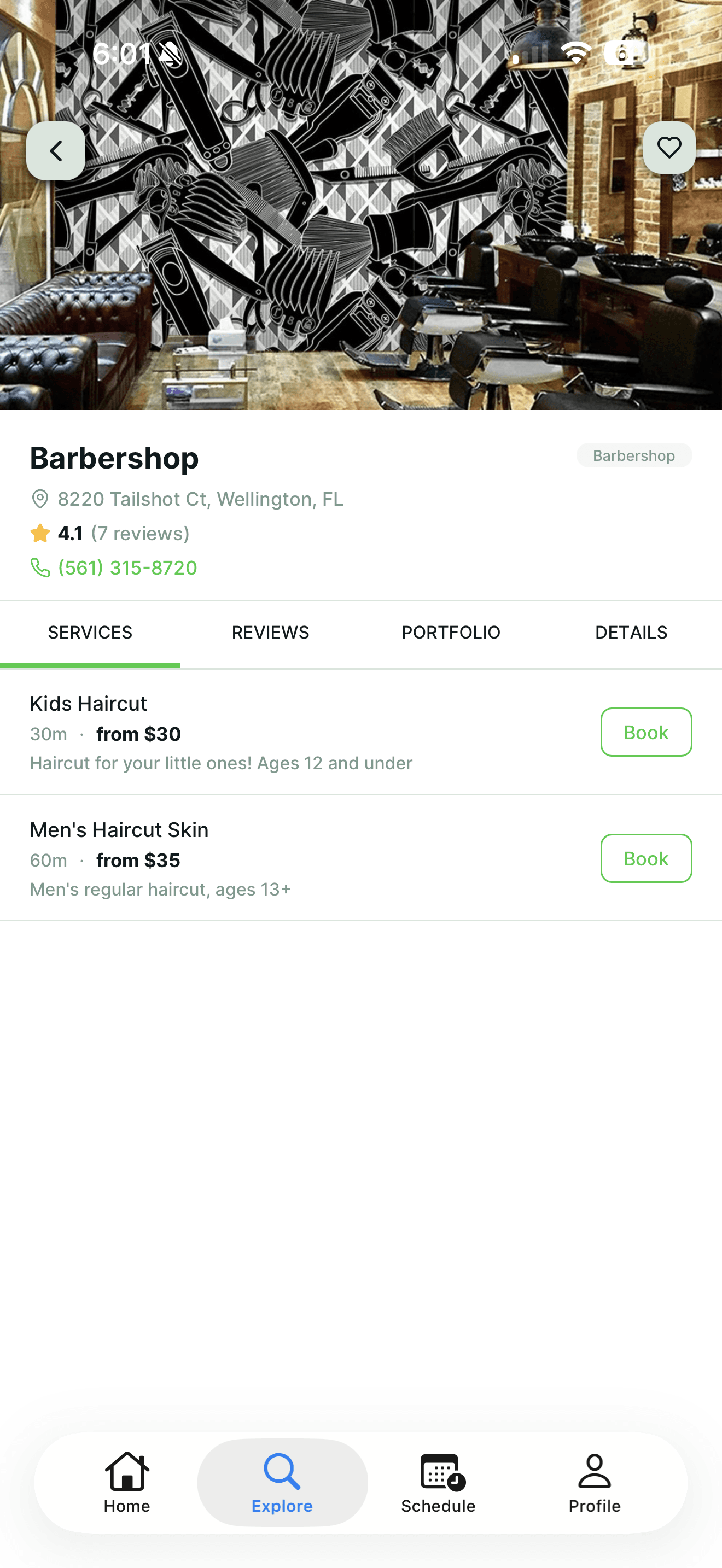Open the PORTFOLIO tab
722x1568 pixels.
[x=451, y=633]
